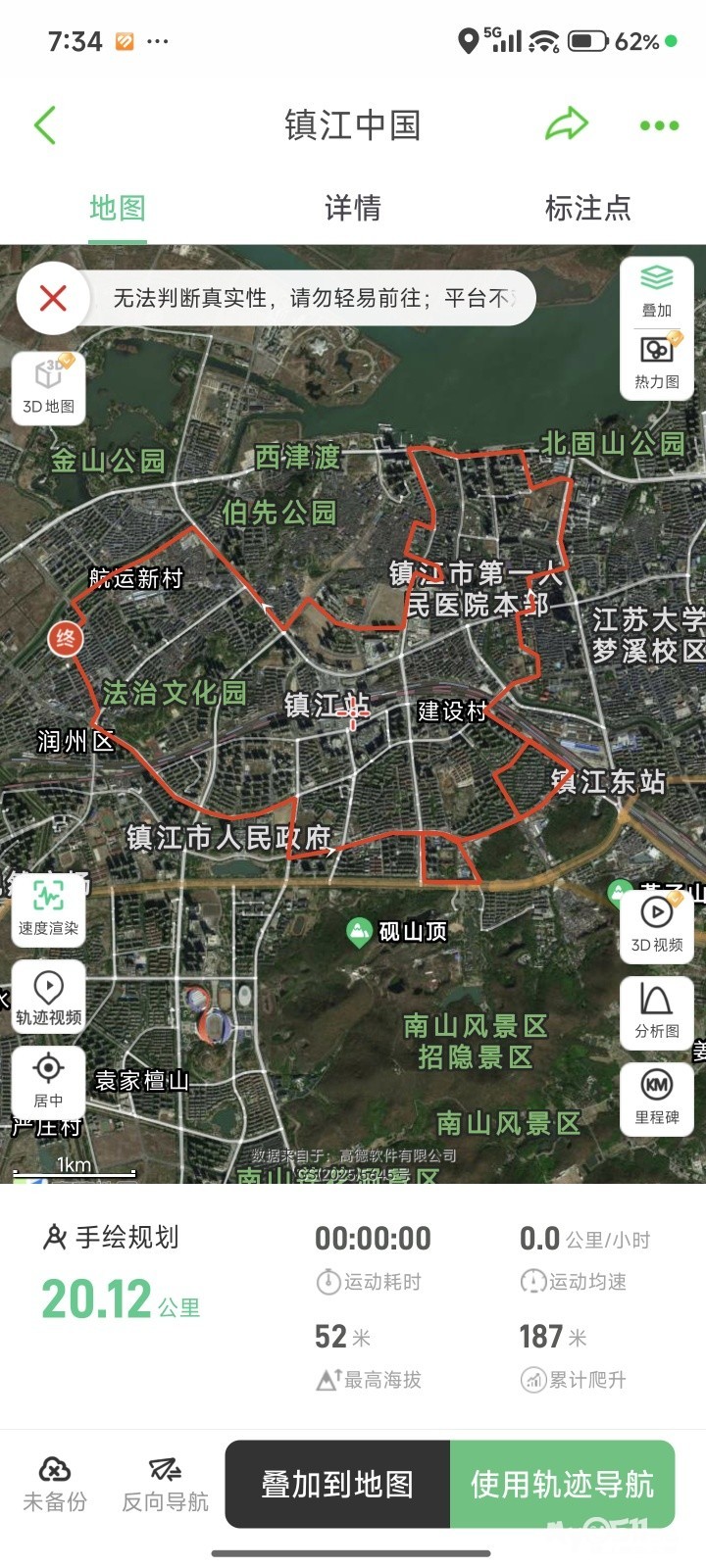Switch to the 标注点 tab
This screenshot has width=706, height=1568.
click(x=587, y=208)
